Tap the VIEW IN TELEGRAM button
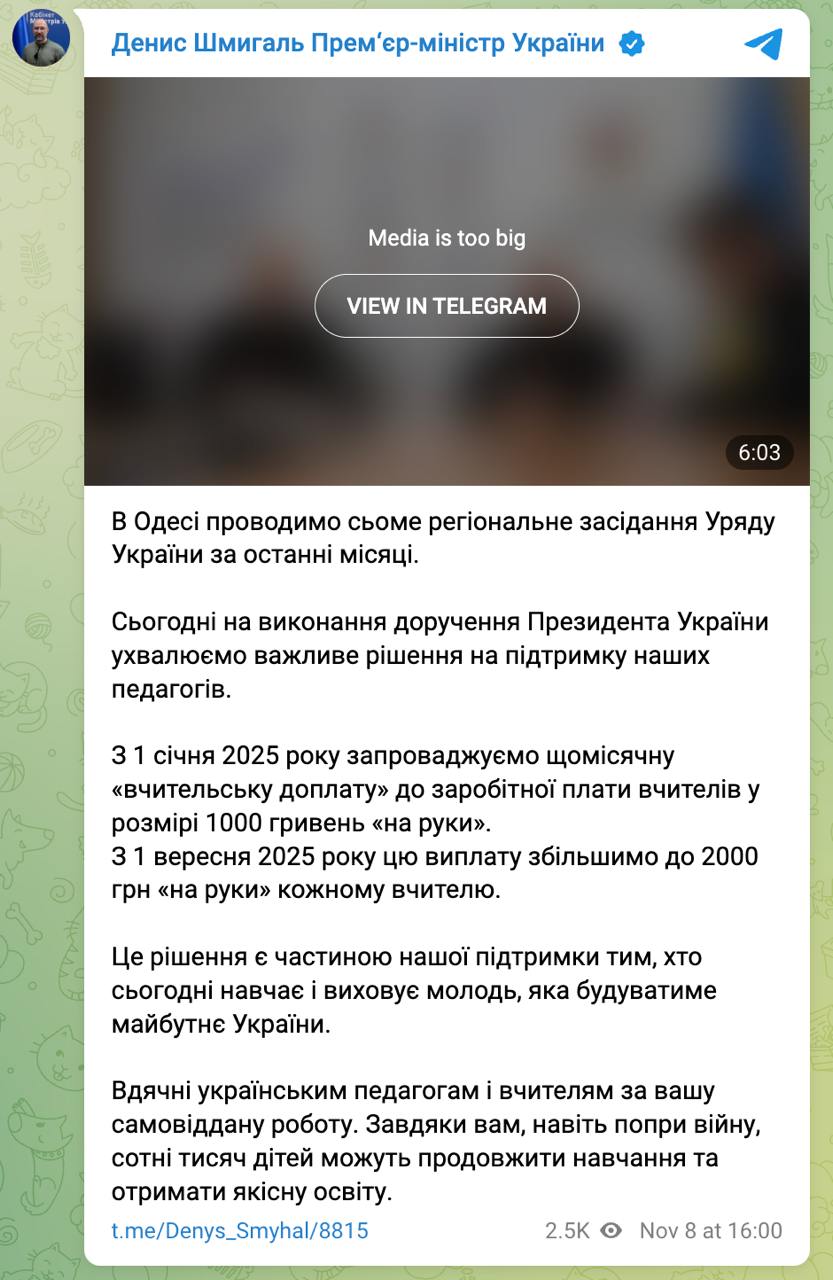833x1280 pixels. (x=446, y=306)
